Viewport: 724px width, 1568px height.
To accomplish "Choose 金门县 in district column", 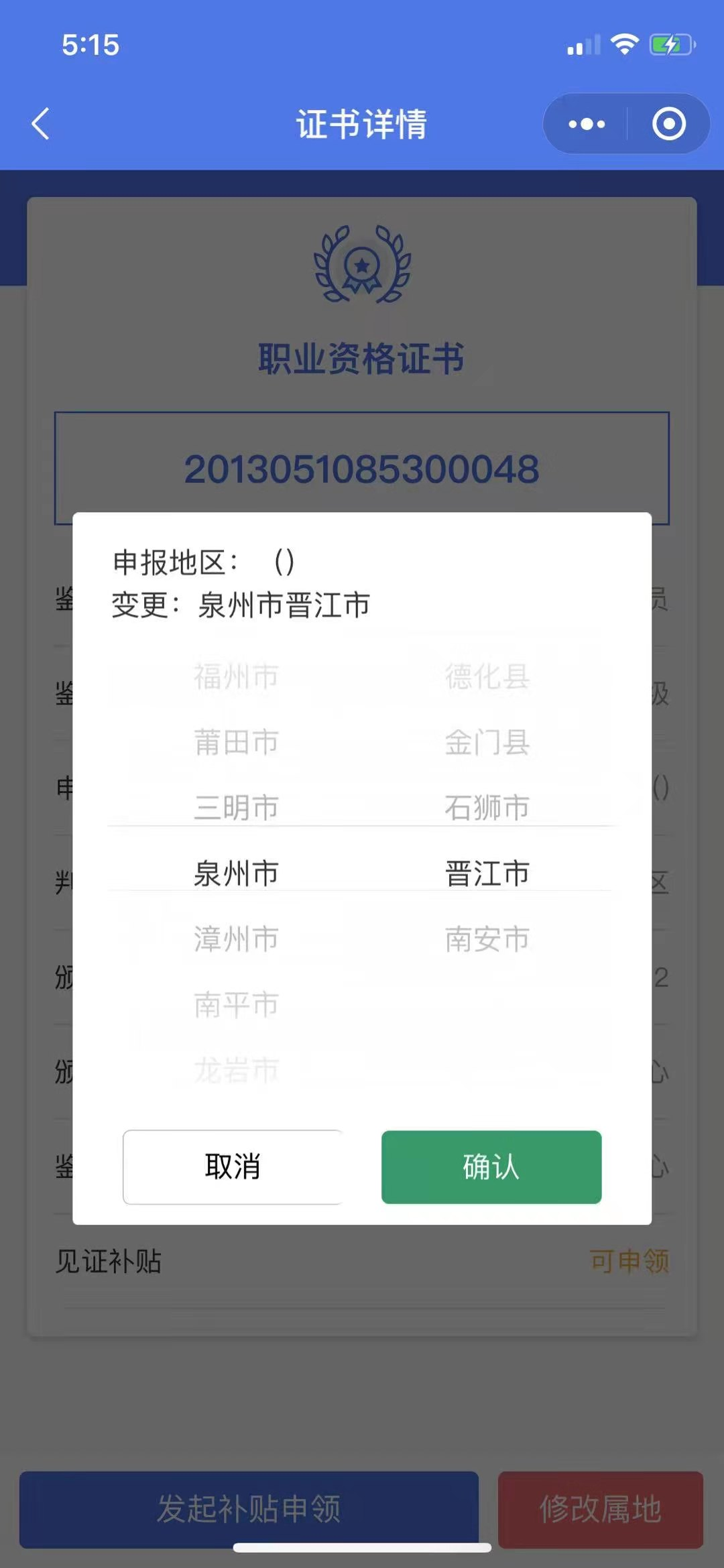I will click(x=487, y=743).
